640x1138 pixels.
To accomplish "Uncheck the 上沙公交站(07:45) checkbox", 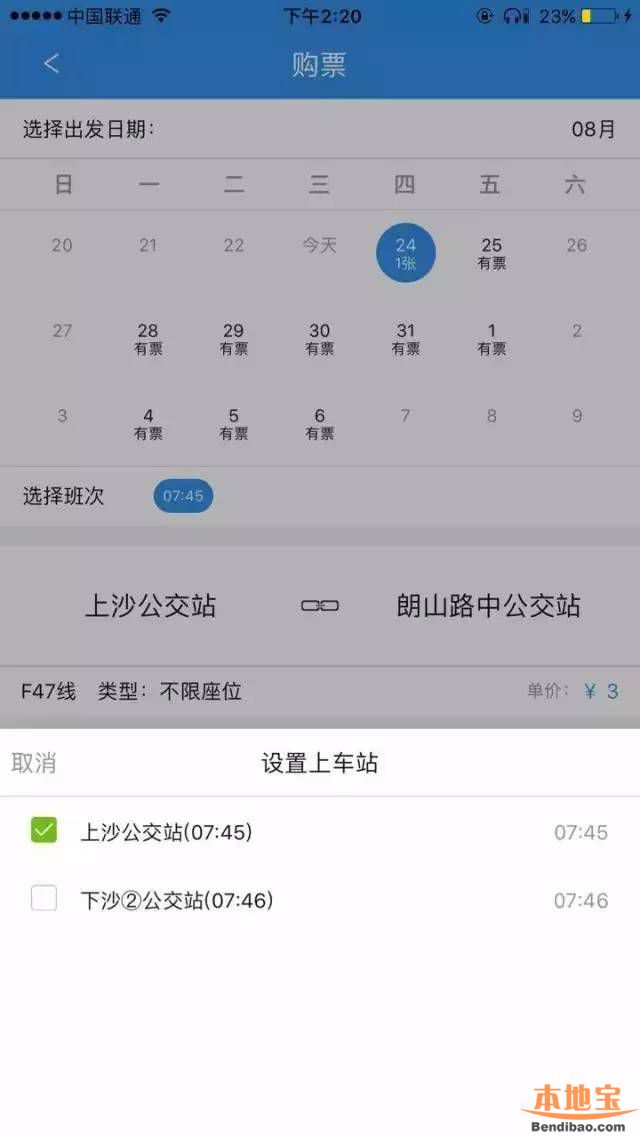I will point(44,830).
